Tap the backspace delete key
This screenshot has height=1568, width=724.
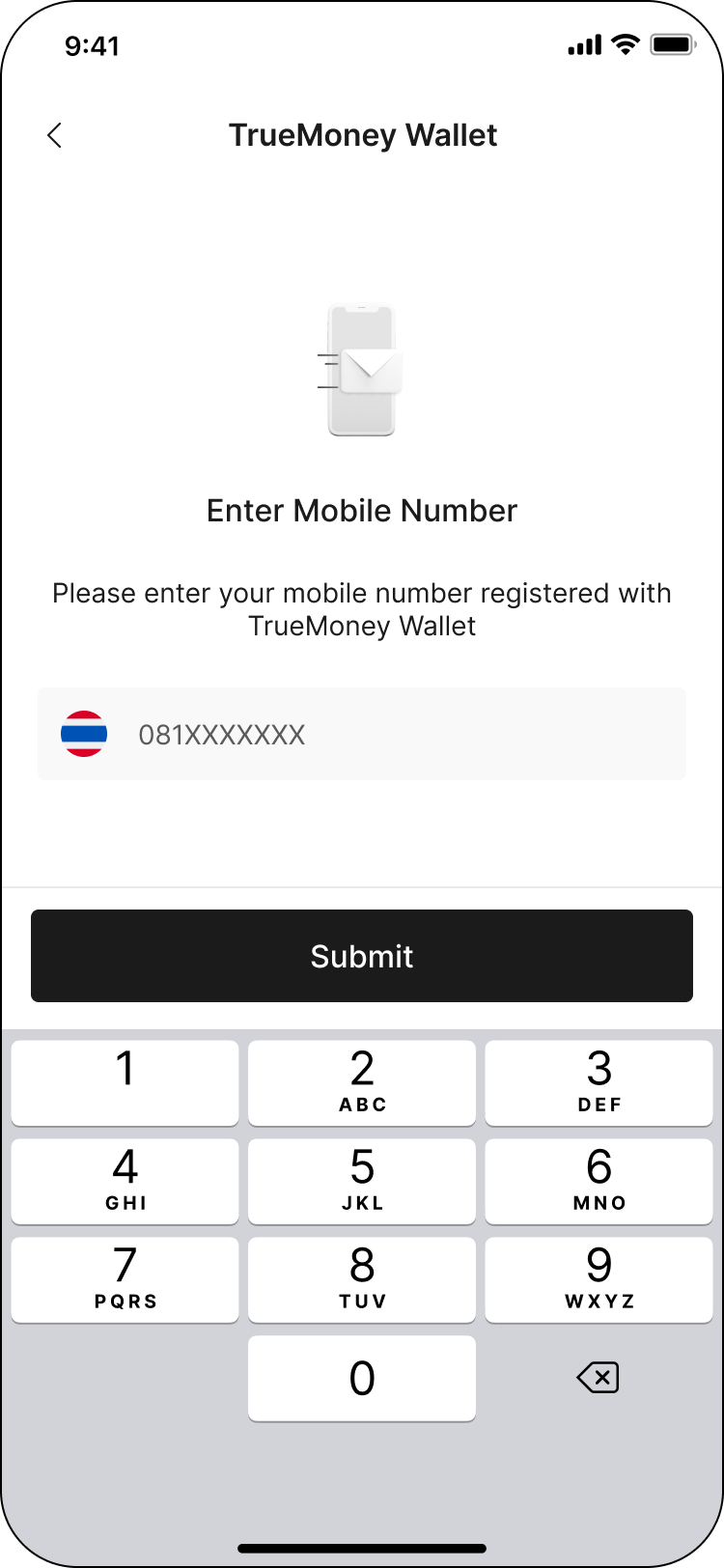pos(598,1378)
